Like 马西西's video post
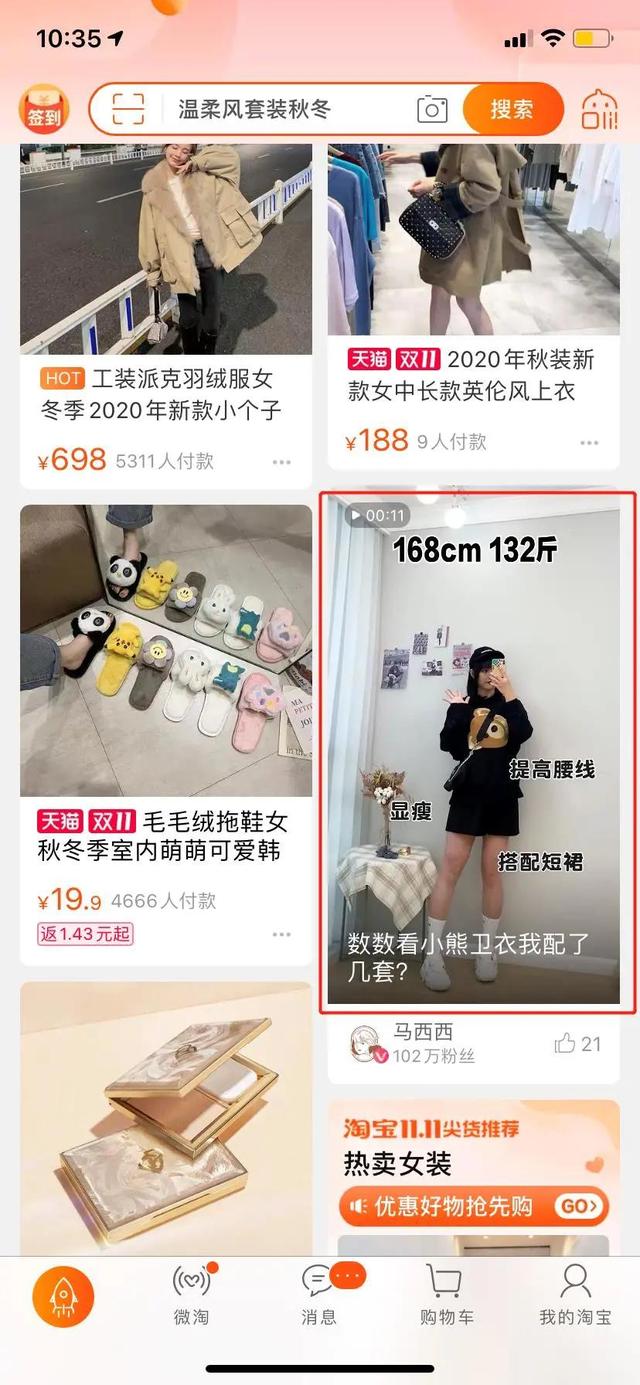The height and width of the screenshot is (1385, 640). 577,1044
